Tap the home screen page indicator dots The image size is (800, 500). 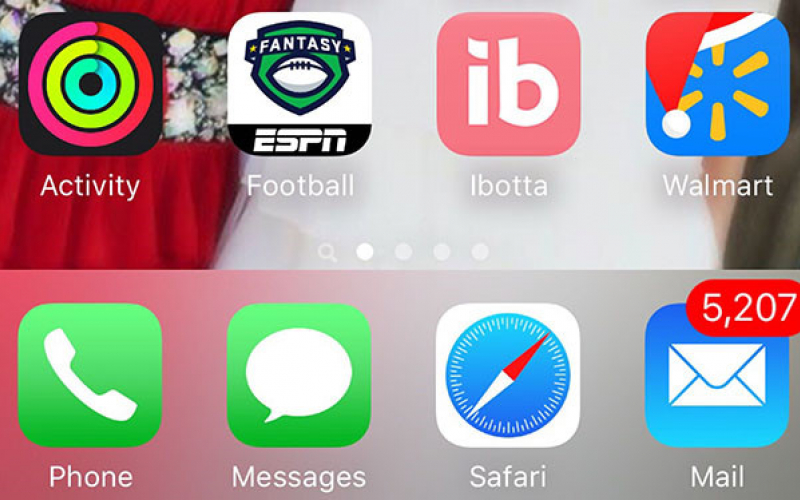tap(403, 252)
